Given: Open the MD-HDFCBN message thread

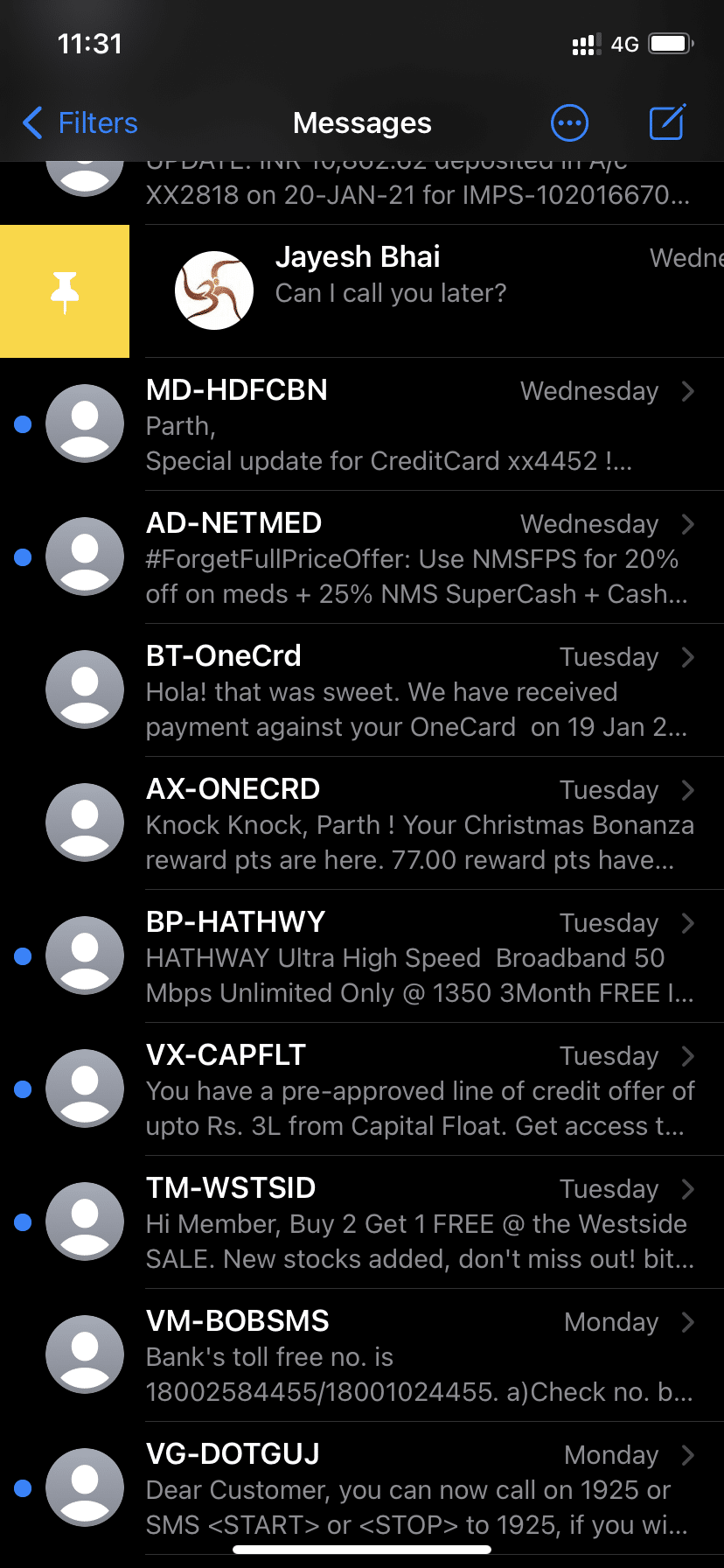Looking at the screenshot, I should coord(402,425).
